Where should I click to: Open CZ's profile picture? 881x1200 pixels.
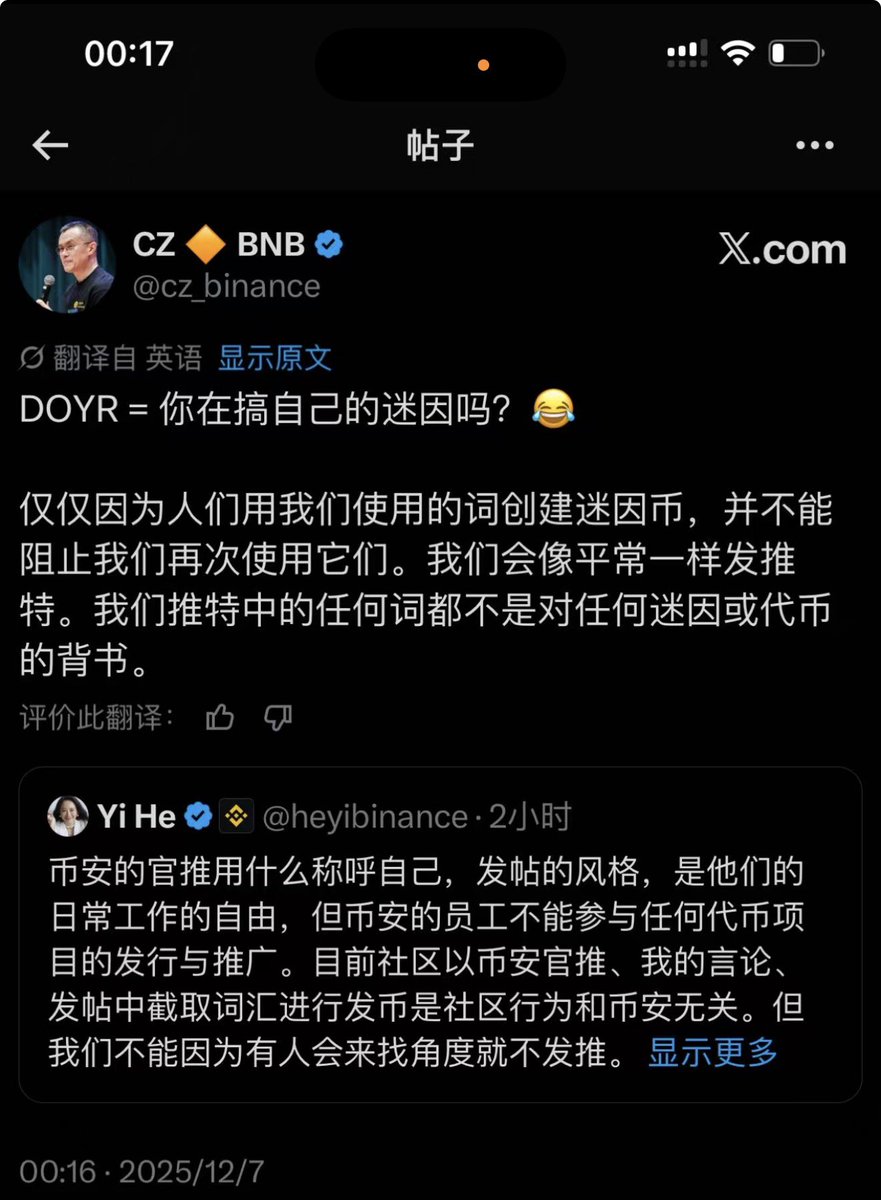tap(67, 265)
